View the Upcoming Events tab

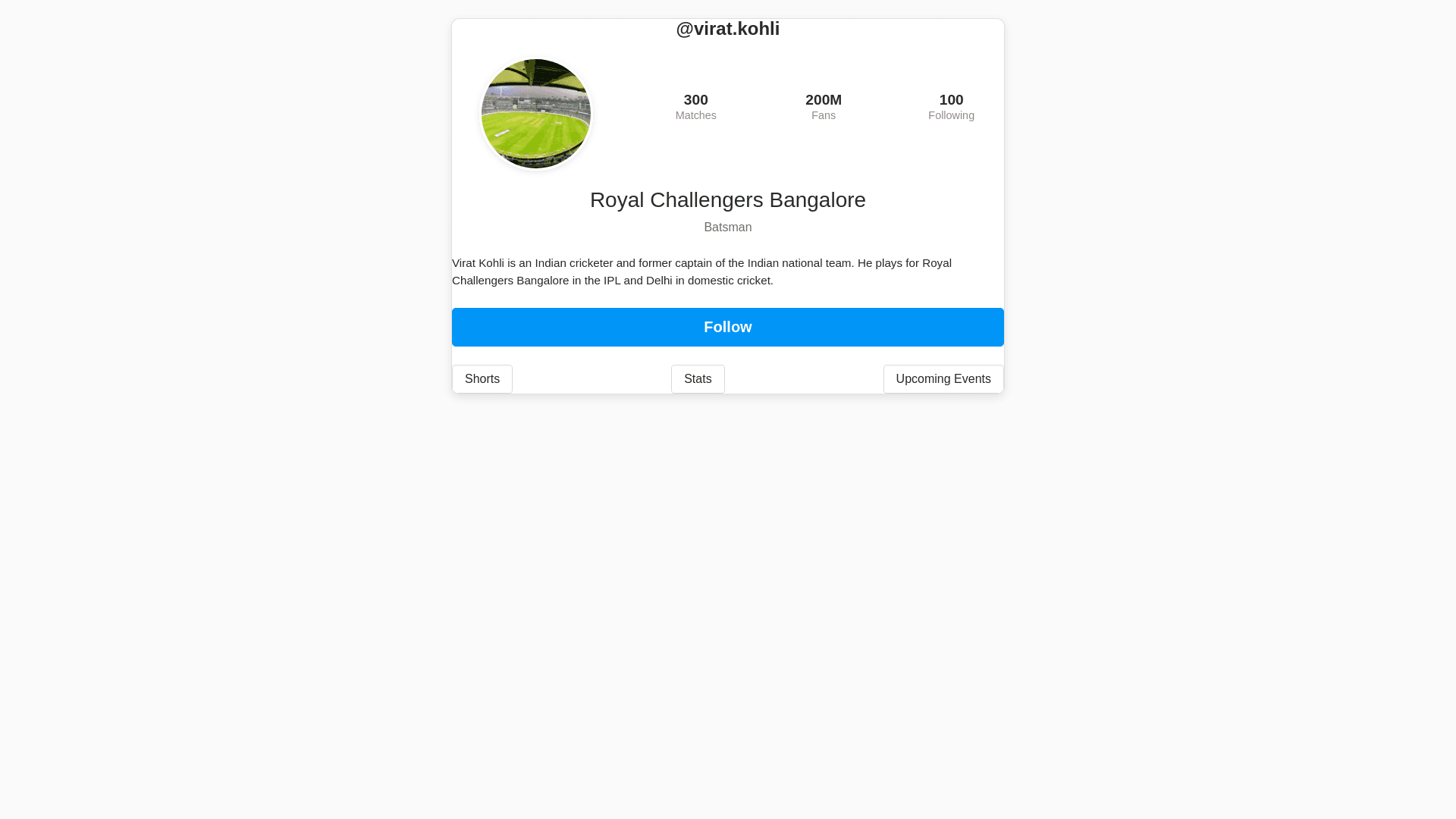point(943,379)
